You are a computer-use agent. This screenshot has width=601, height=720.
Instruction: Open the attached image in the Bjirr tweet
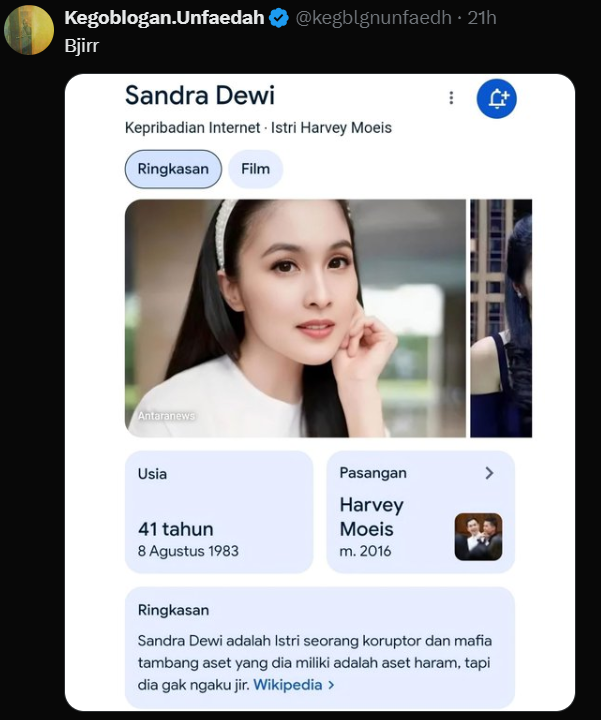(320, 390)
